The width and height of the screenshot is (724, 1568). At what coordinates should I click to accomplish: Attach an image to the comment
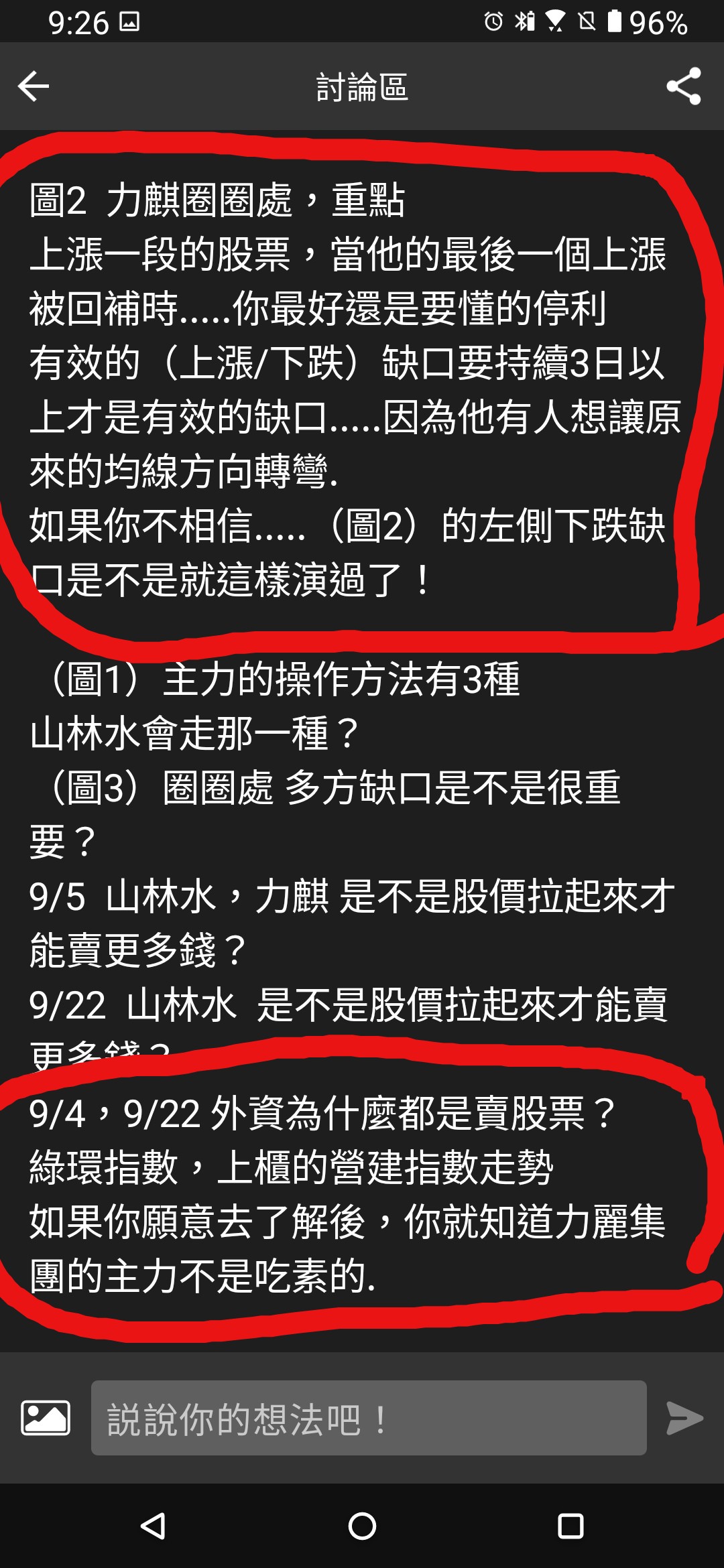coord(46,1418)
